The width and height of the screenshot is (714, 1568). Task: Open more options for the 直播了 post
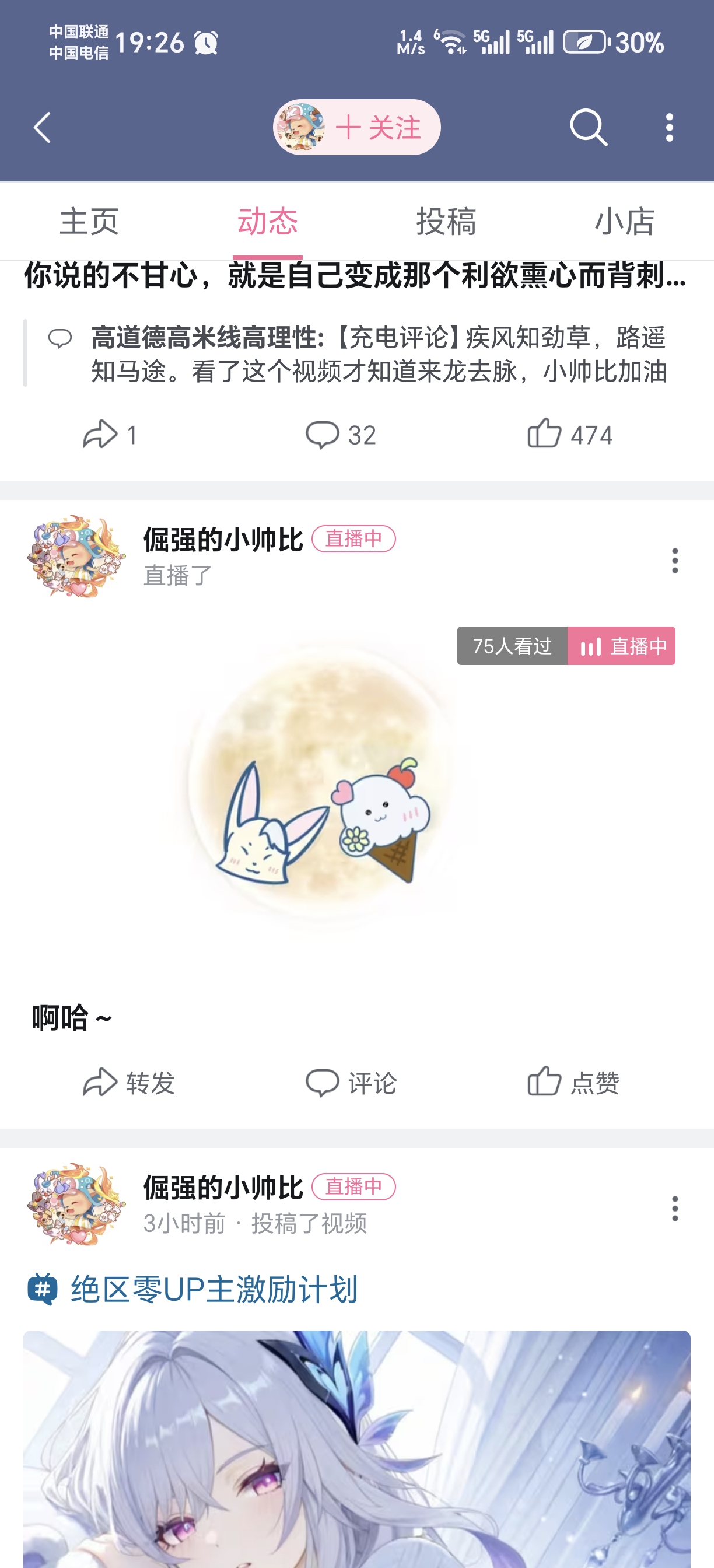pos(674,560)
